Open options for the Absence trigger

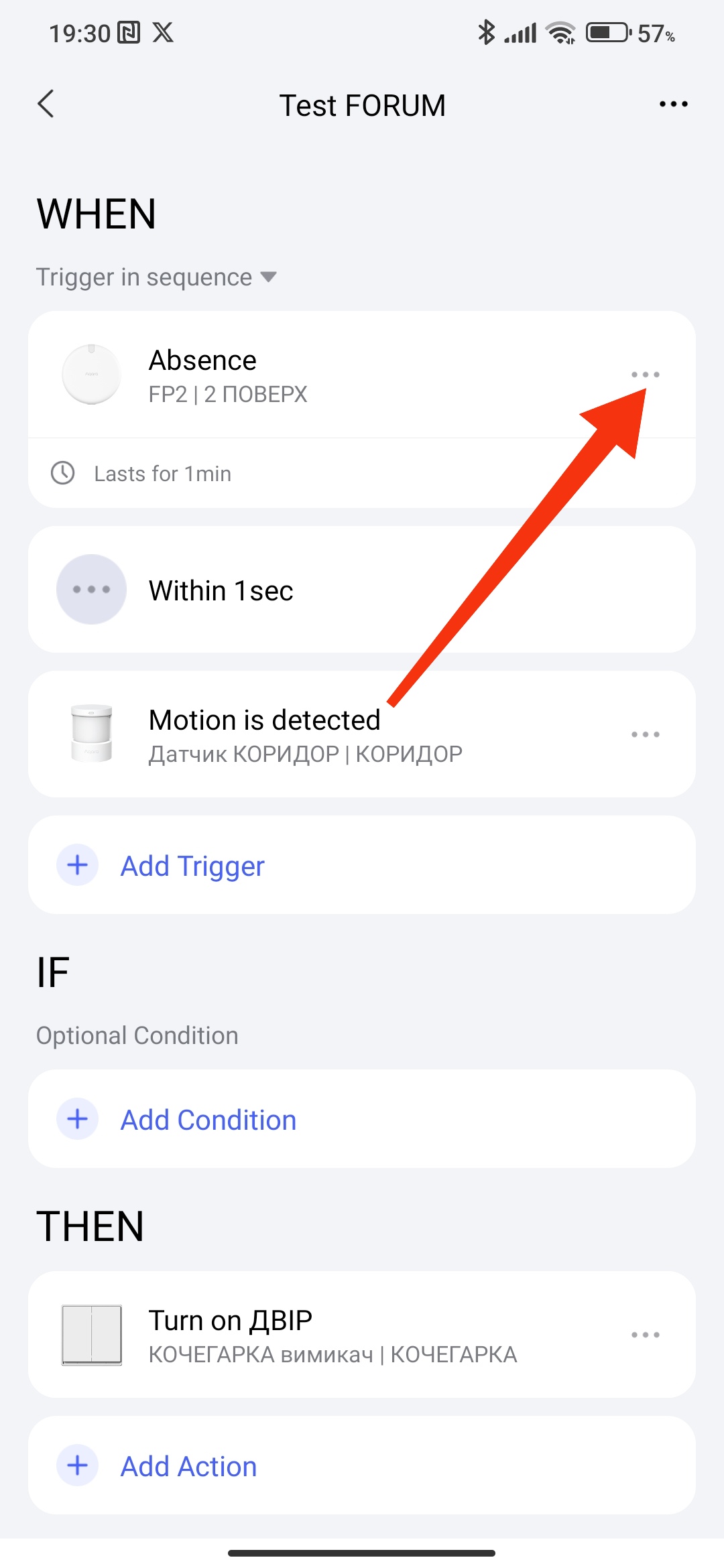coord(645,375)
